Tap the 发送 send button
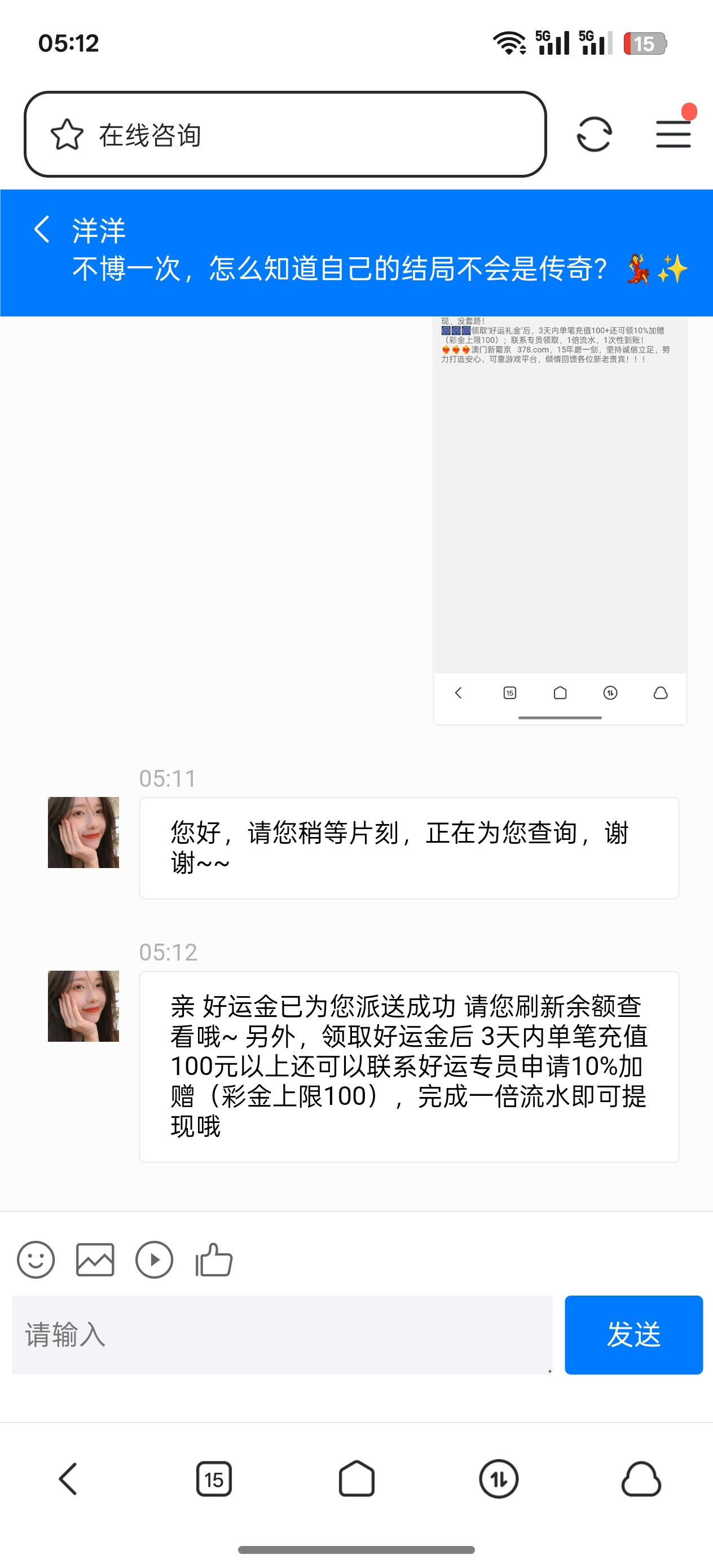 (x=633, y=1334)
